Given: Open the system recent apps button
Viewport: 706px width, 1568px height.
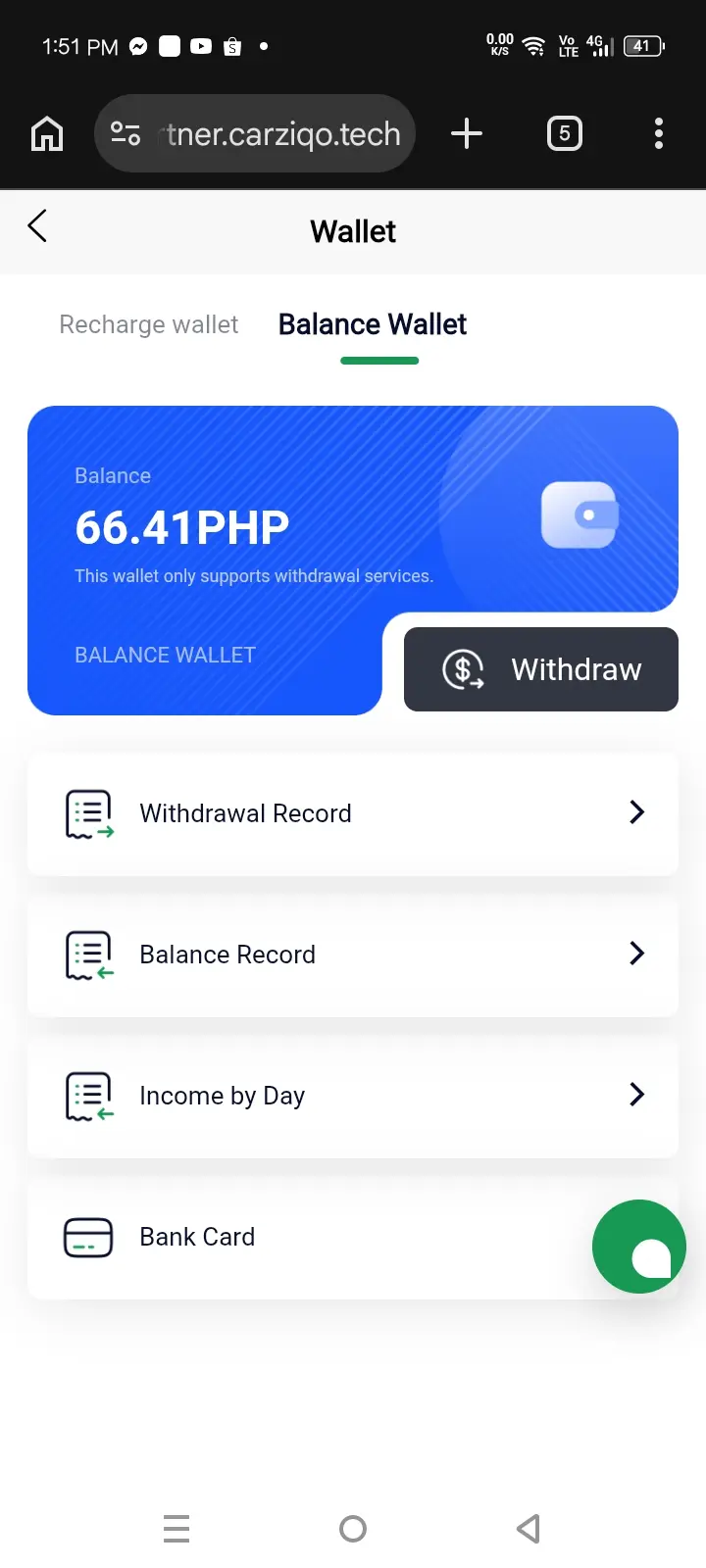Looking at the screenshot, I should point(176,1529).
